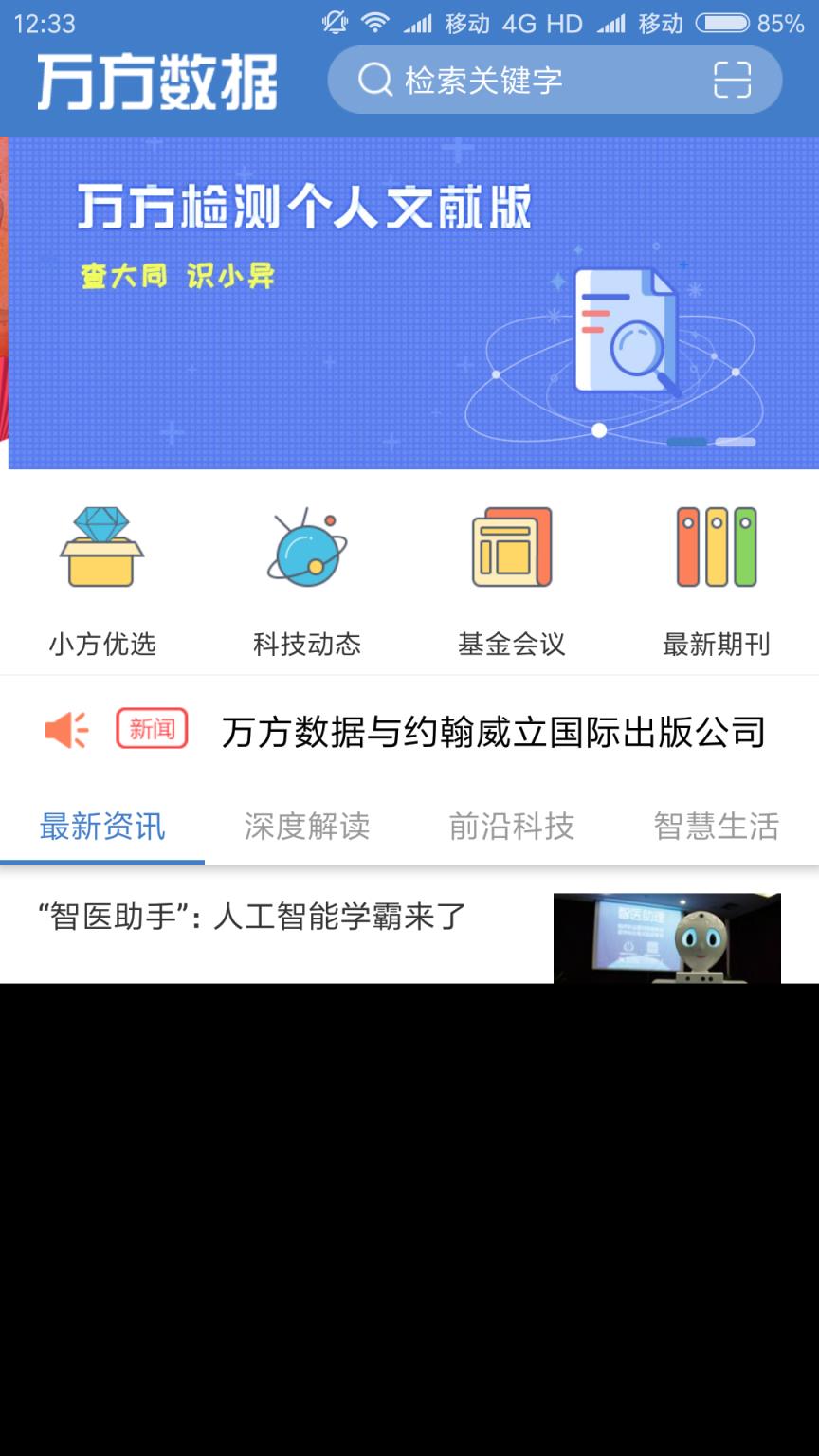
Task: Tap the 新闻 label next to headline
Action: coord(152,729)
